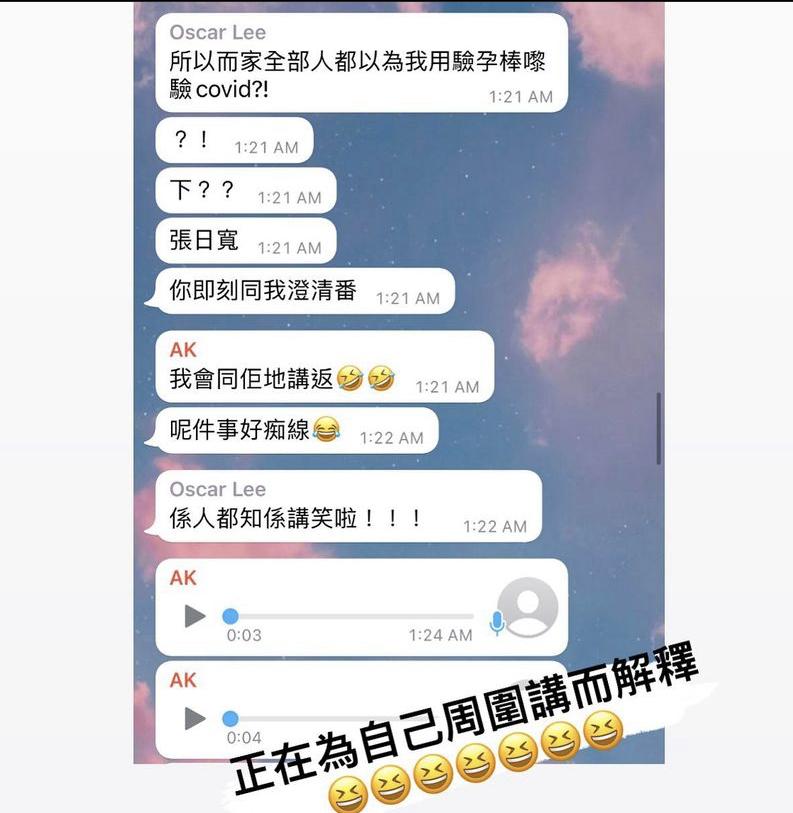This screenshot has height=813, width=793.
Task: Click the blue progress dot on the 0:03 voice message
Action: 230,618
